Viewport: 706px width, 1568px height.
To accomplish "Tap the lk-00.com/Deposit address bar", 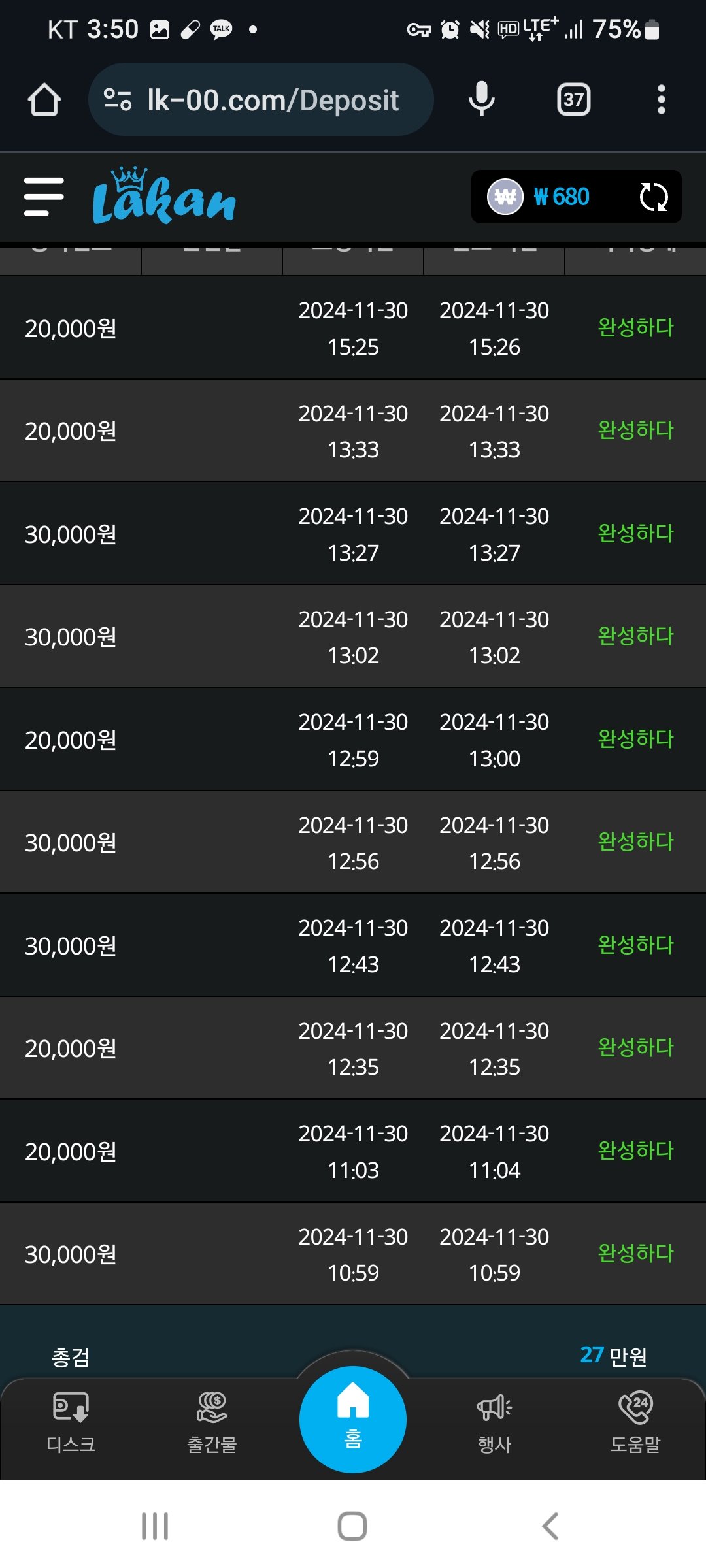I will 261,100.
